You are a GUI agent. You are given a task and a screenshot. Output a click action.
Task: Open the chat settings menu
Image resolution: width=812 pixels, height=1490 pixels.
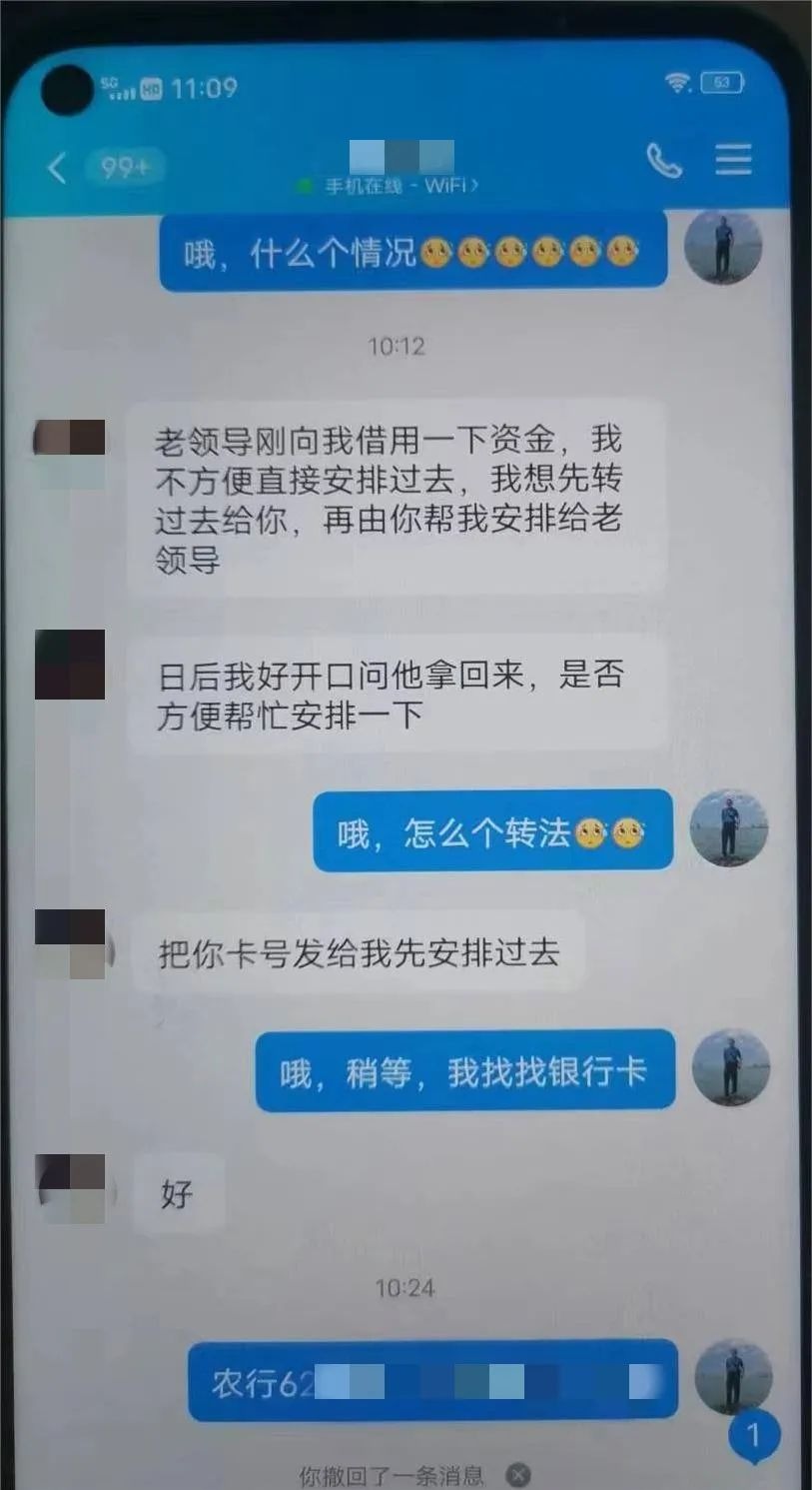click(x=733, y=160)
